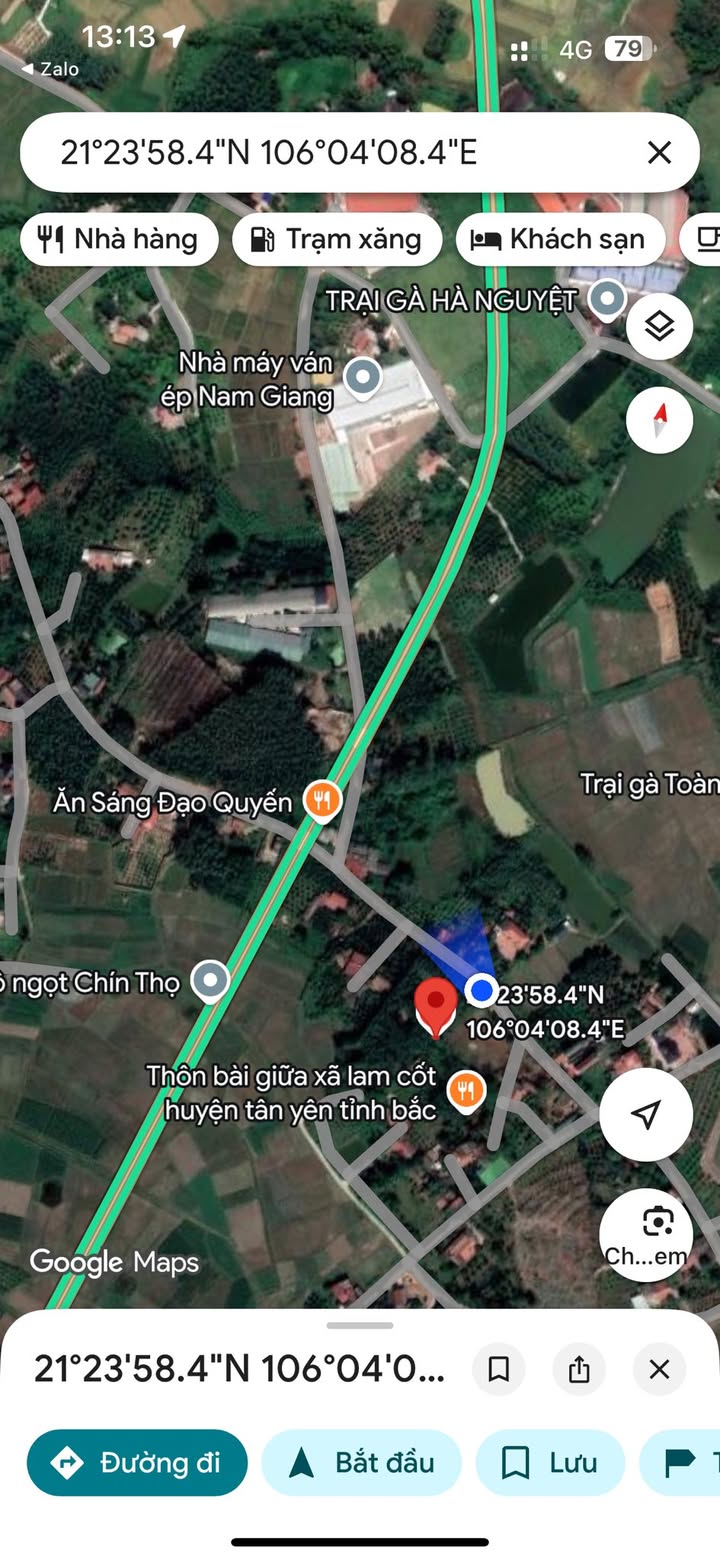This screenshot has height=1560, width=720.
Task: Return to Zalo app link
Action: [x=50, y=69]
